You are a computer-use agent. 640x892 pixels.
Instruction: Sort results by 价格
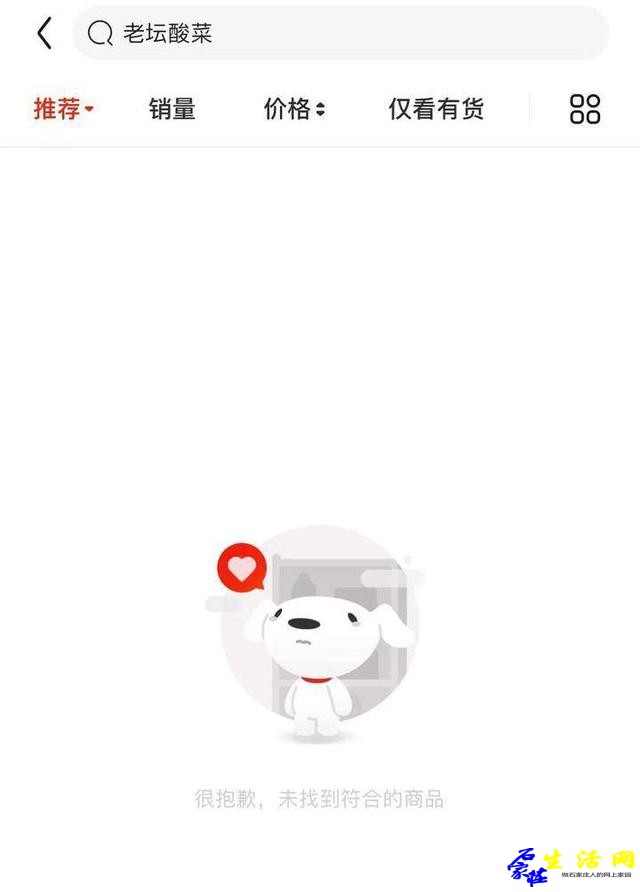click(x=294, y=109)
